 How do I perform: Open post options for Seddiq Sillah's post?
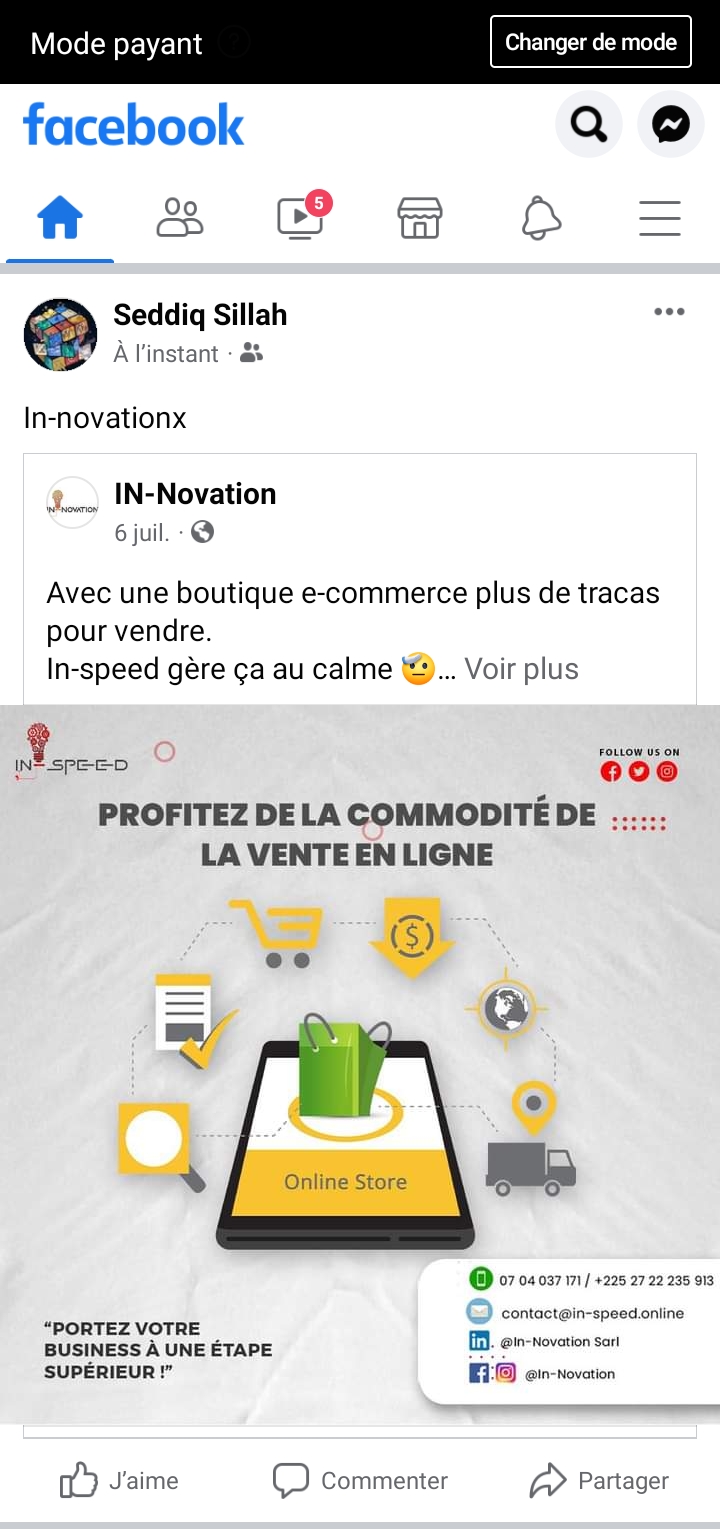(x=669, y=312)
